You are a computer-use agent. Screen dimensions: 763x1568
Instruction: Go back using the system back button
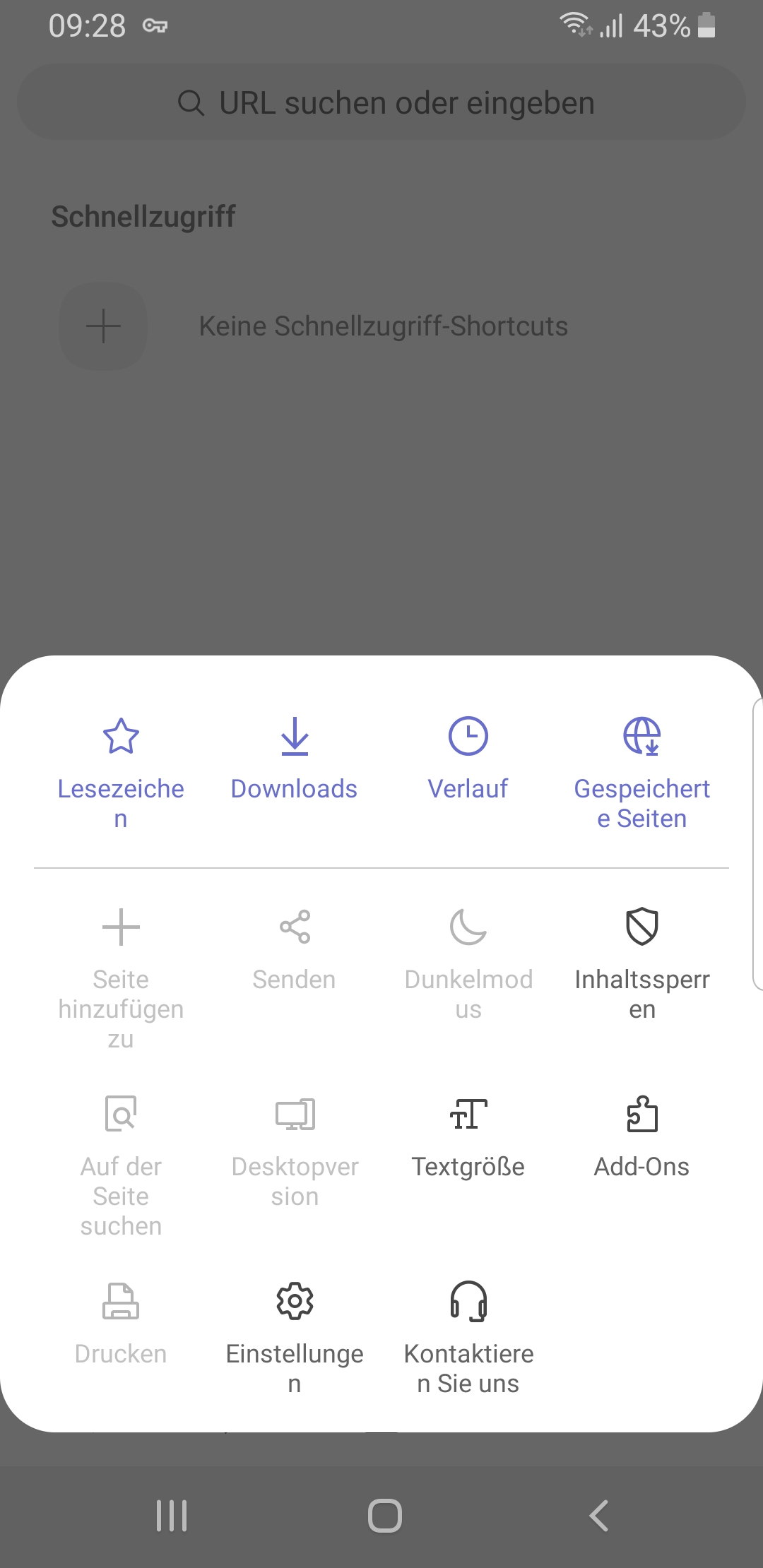pos(599,1516)
